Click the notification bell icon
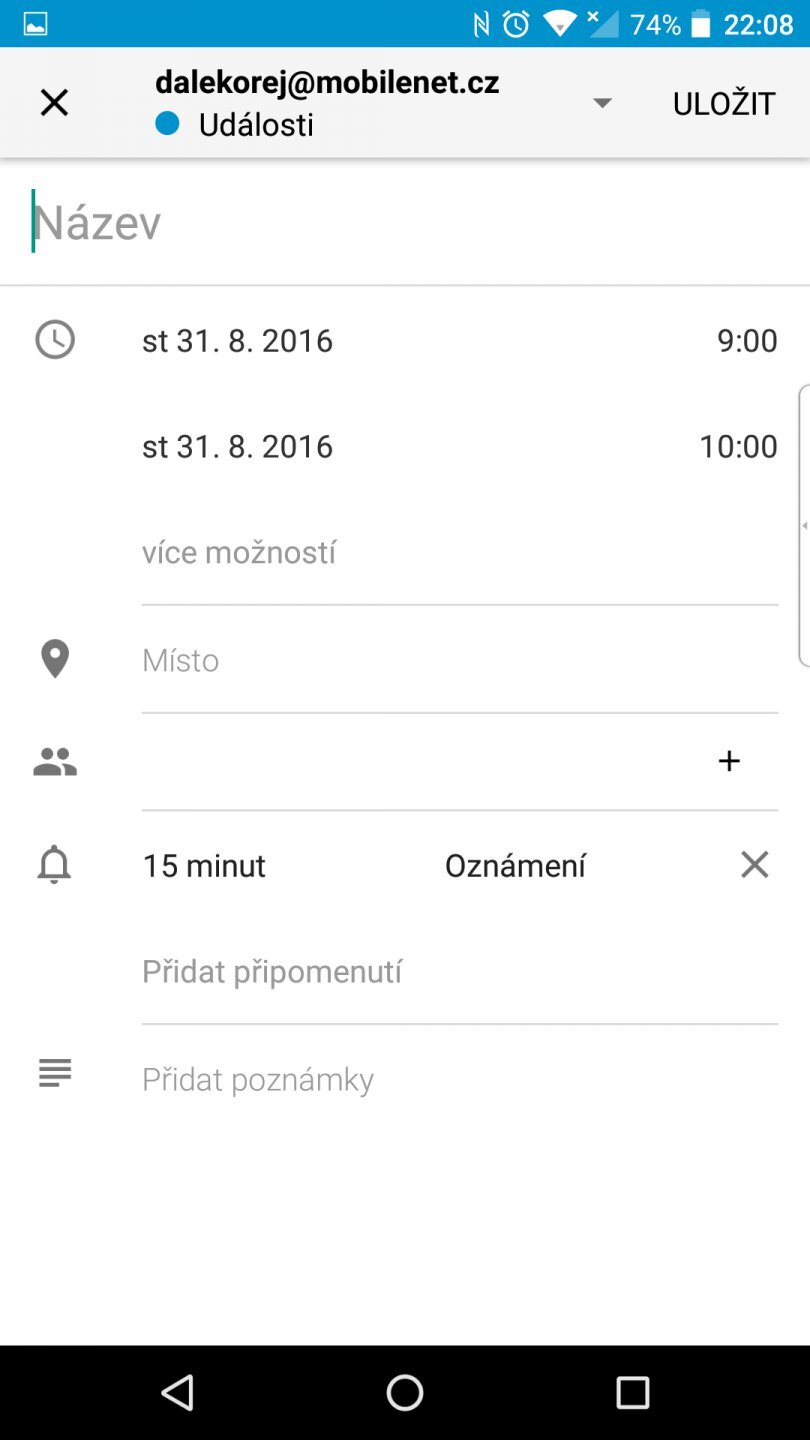Screen dimensions: 810x1440 55,864
